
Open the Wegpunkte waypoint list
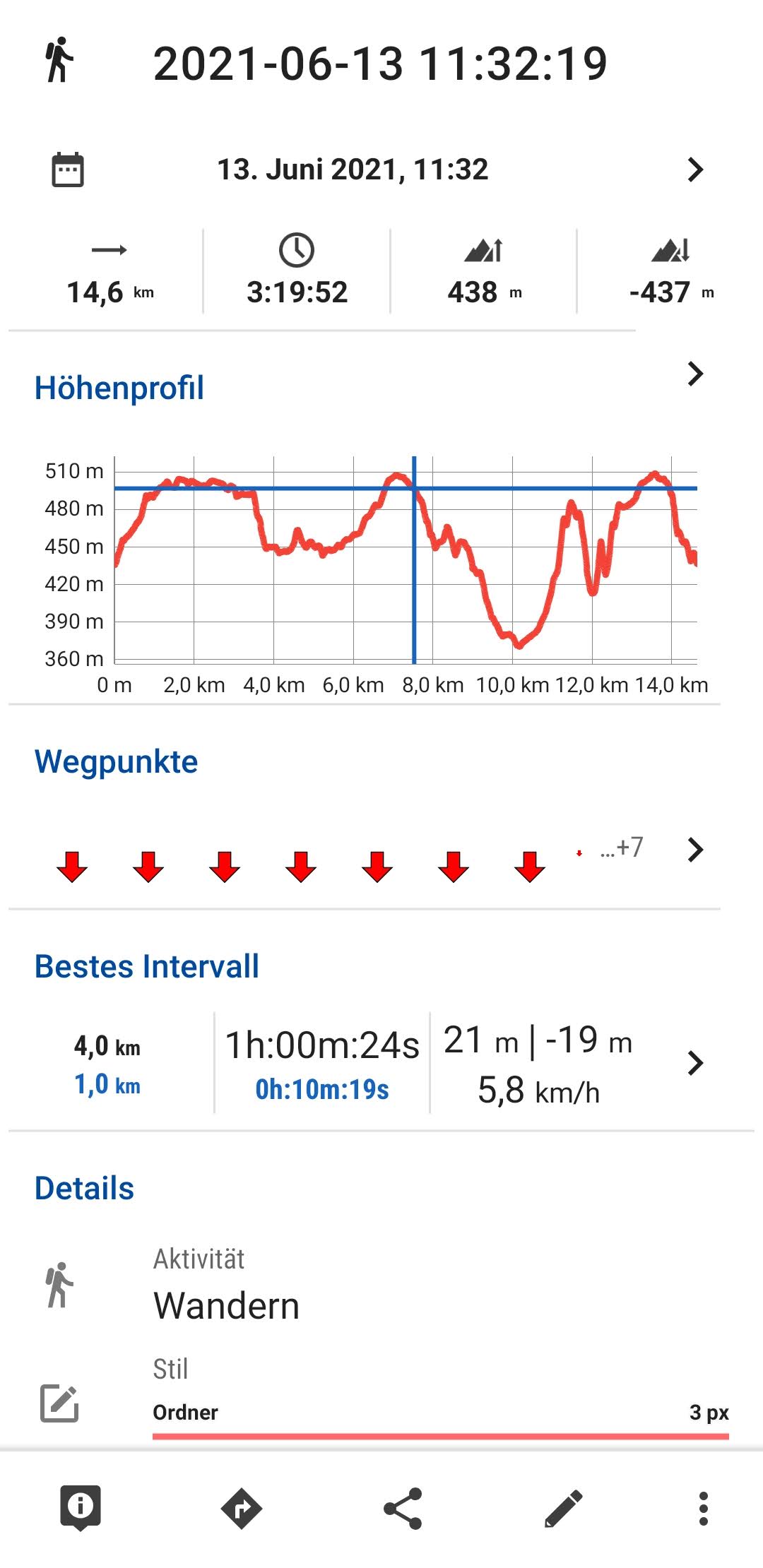pos(695,849)
